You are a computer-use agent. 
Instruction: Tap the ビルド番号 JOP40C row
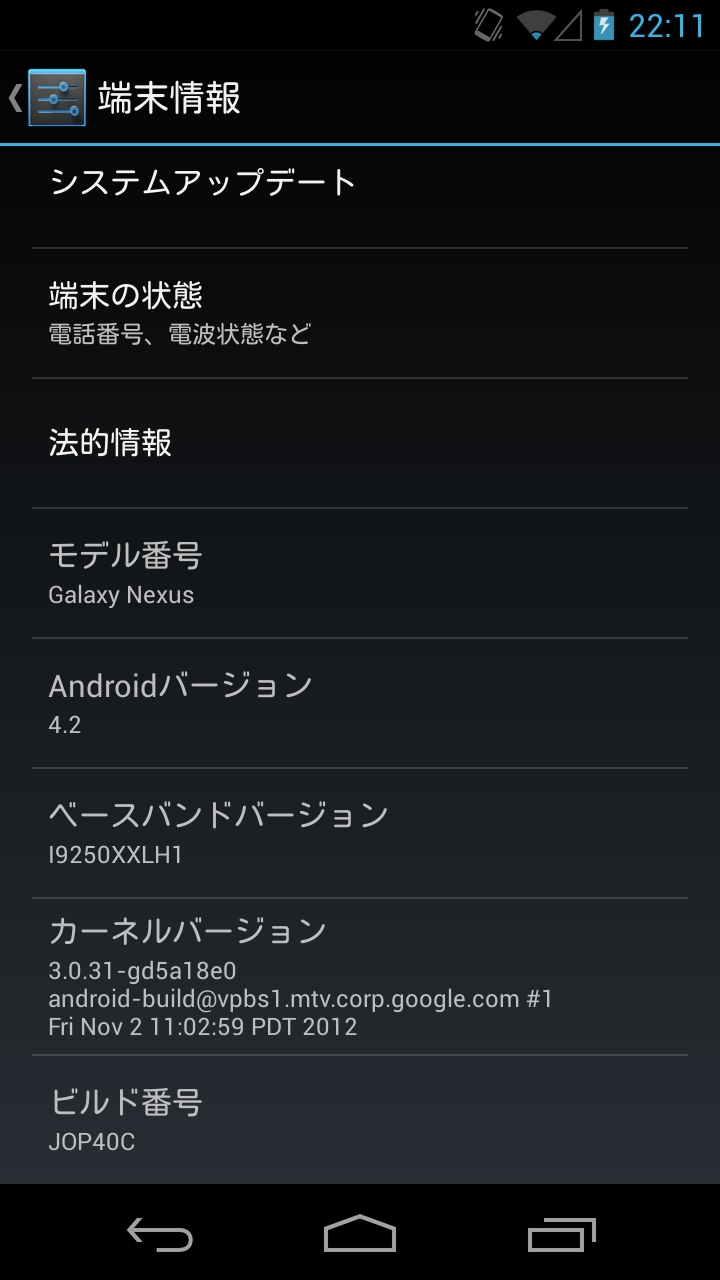(x=359, y=1120)
